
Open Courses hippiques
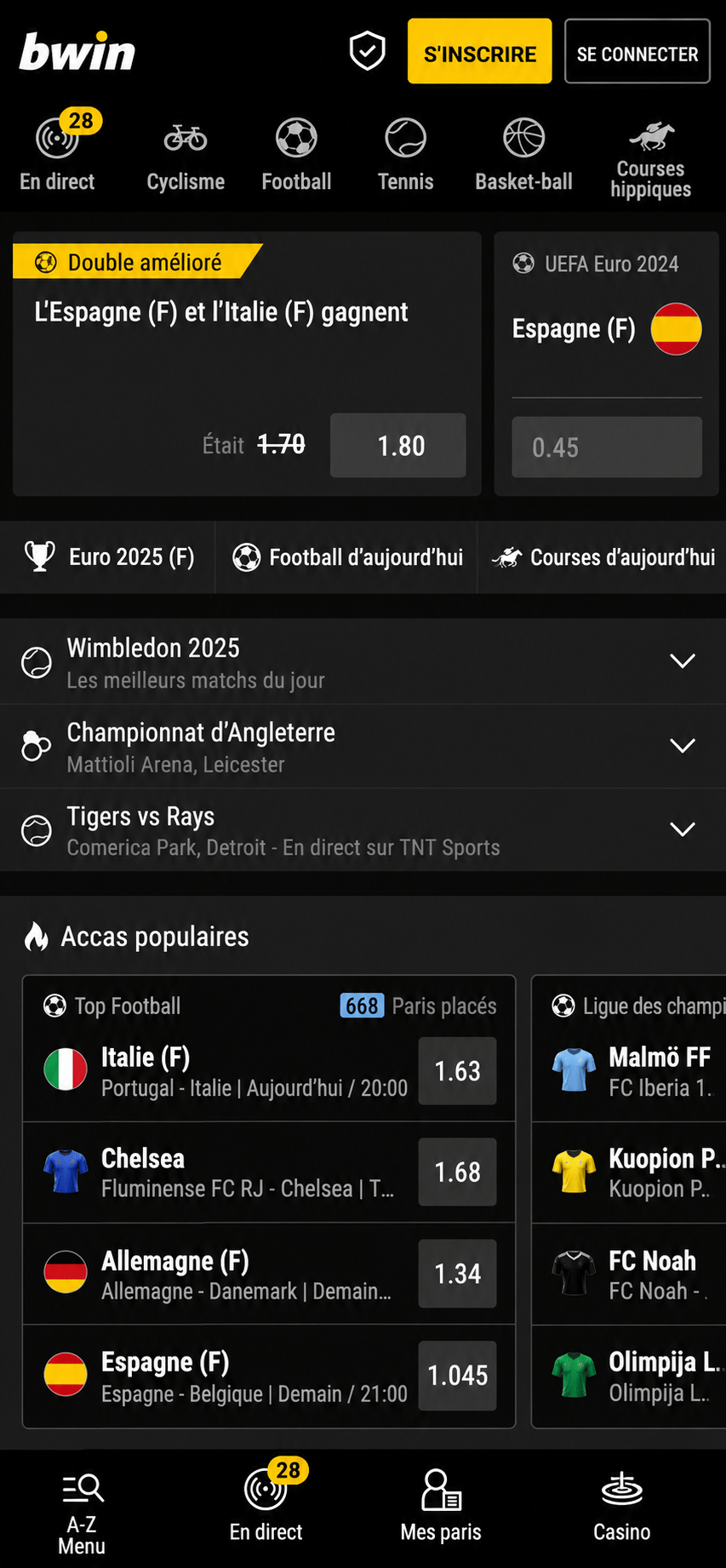point(651,160)
